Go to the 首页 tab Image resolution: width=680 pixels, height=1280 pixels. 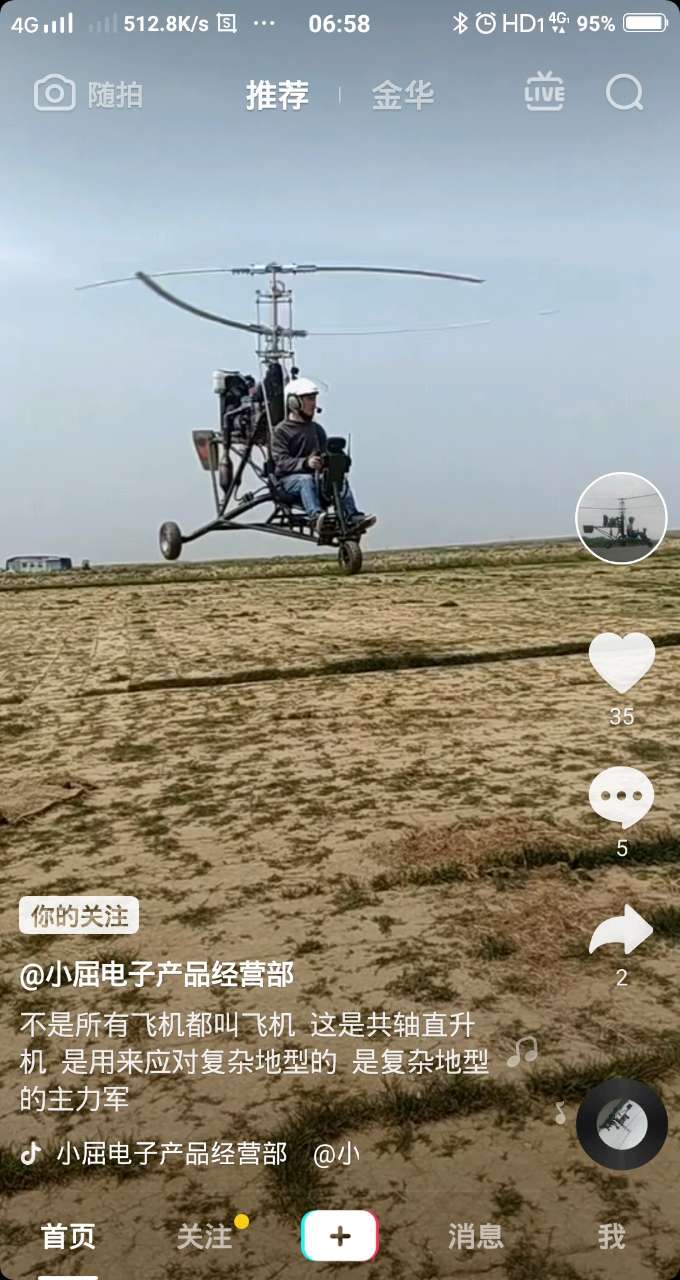tap(68, 1237)
